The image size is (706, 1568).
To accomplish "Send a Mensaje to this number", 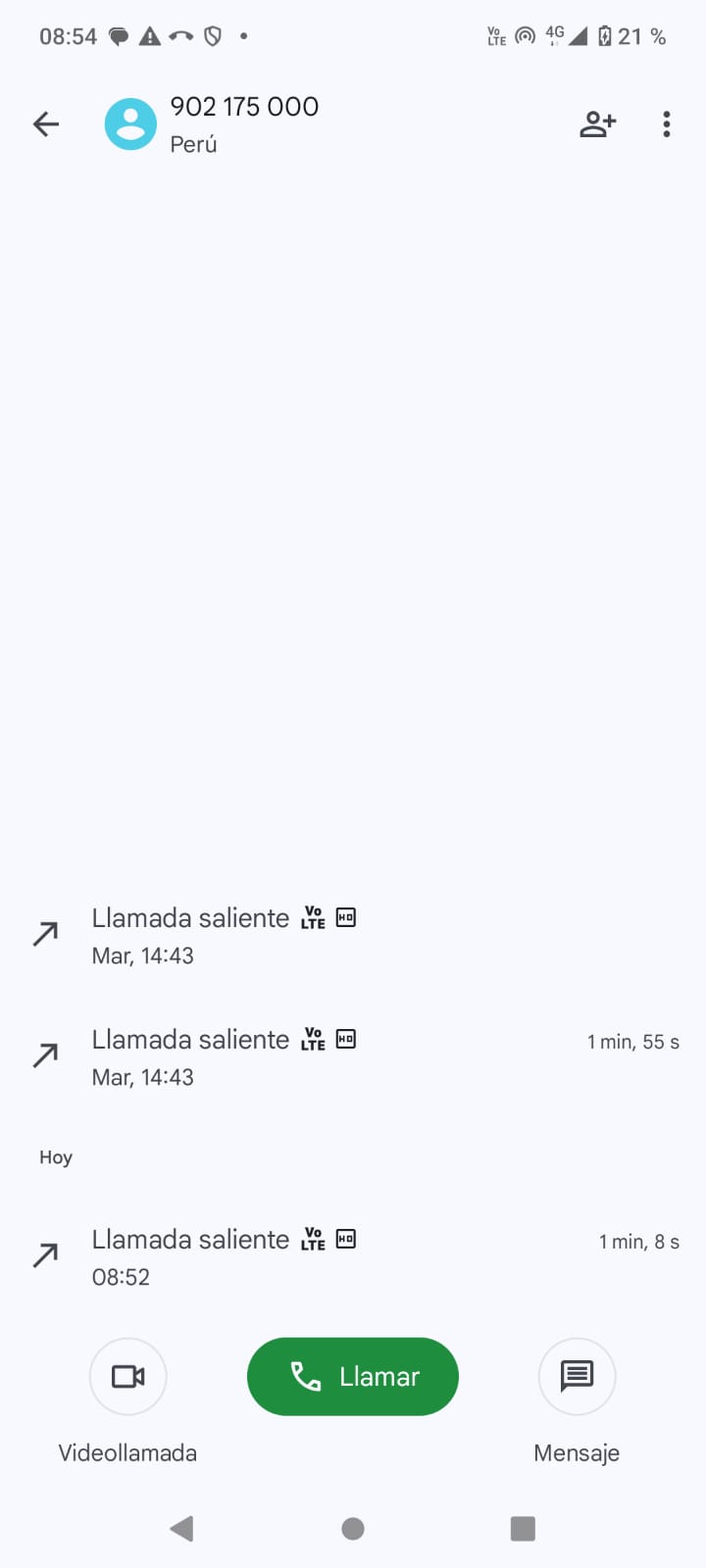I will click(577, 1377).
